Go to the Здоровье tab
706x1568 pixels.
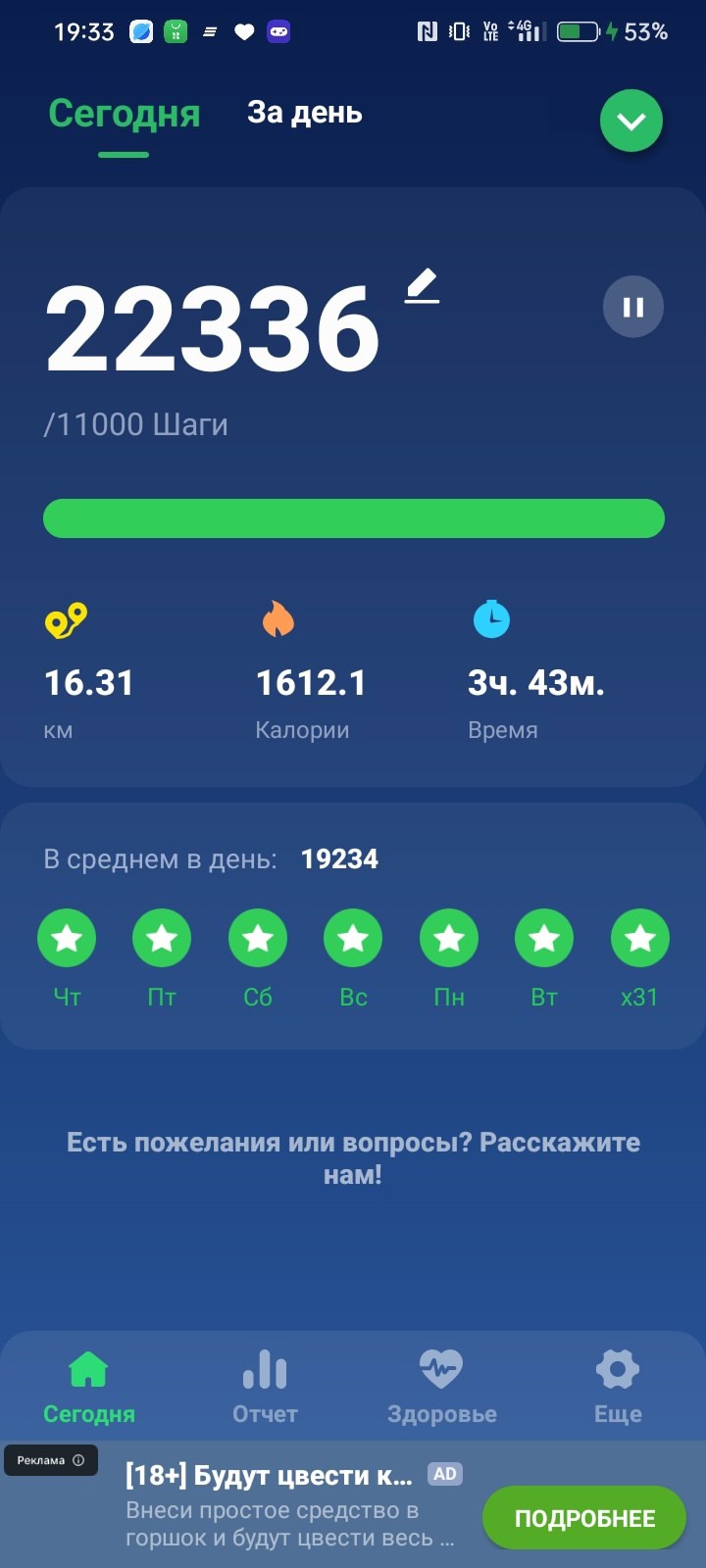click(441, 1387)
